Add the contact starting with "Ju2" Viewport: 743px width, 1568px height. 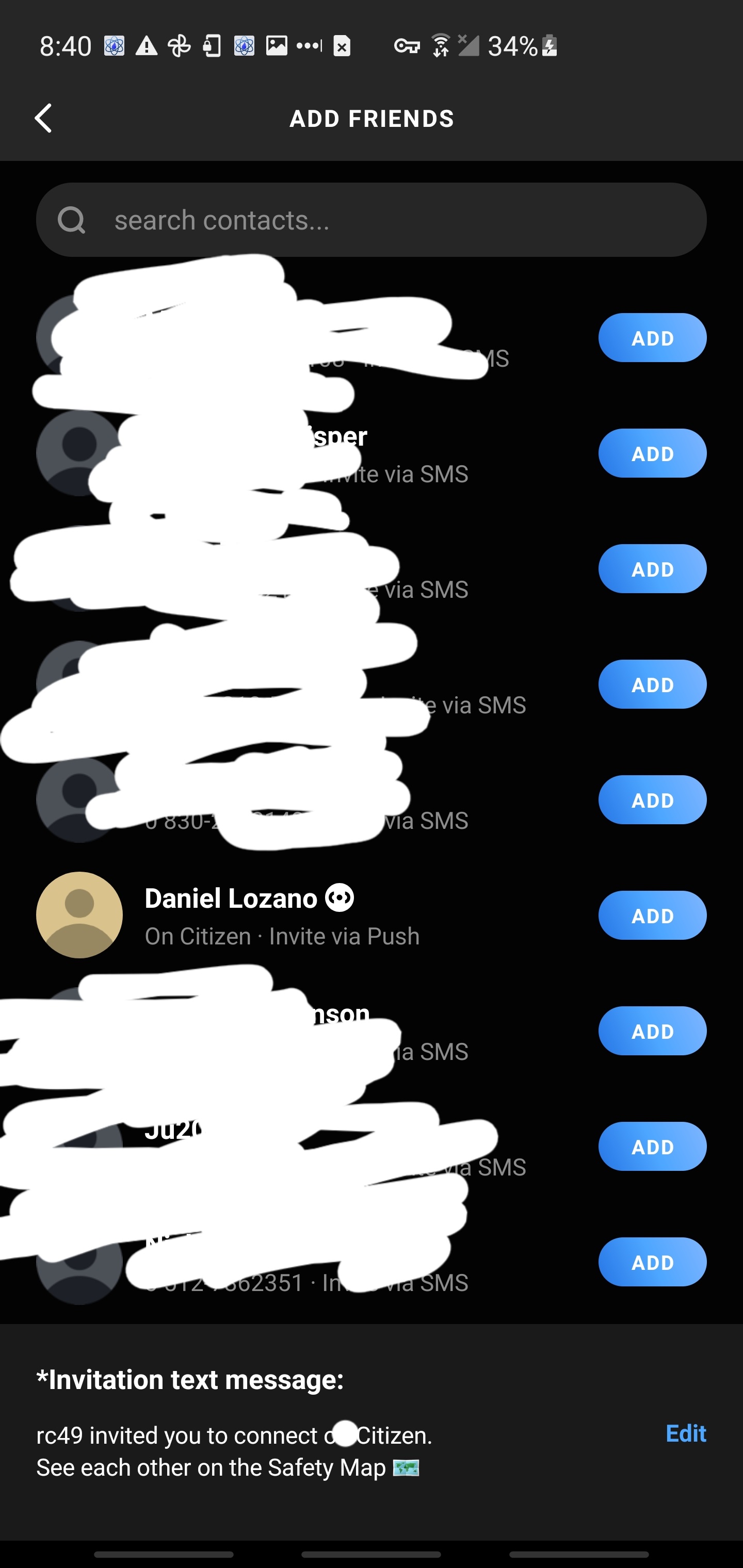tap(652, 1147)
